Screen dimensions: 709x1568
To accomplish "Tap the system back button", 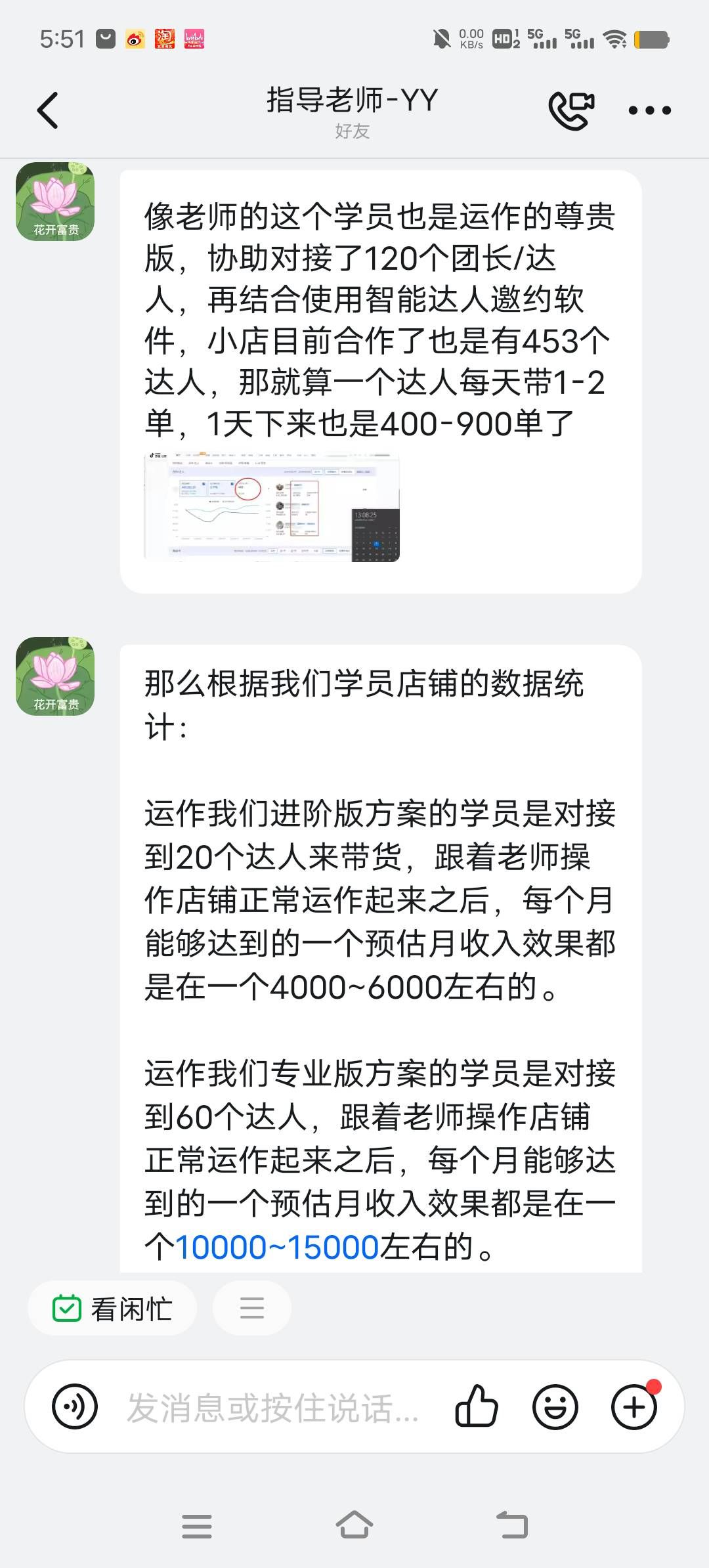I will (x=512, y=1525).
